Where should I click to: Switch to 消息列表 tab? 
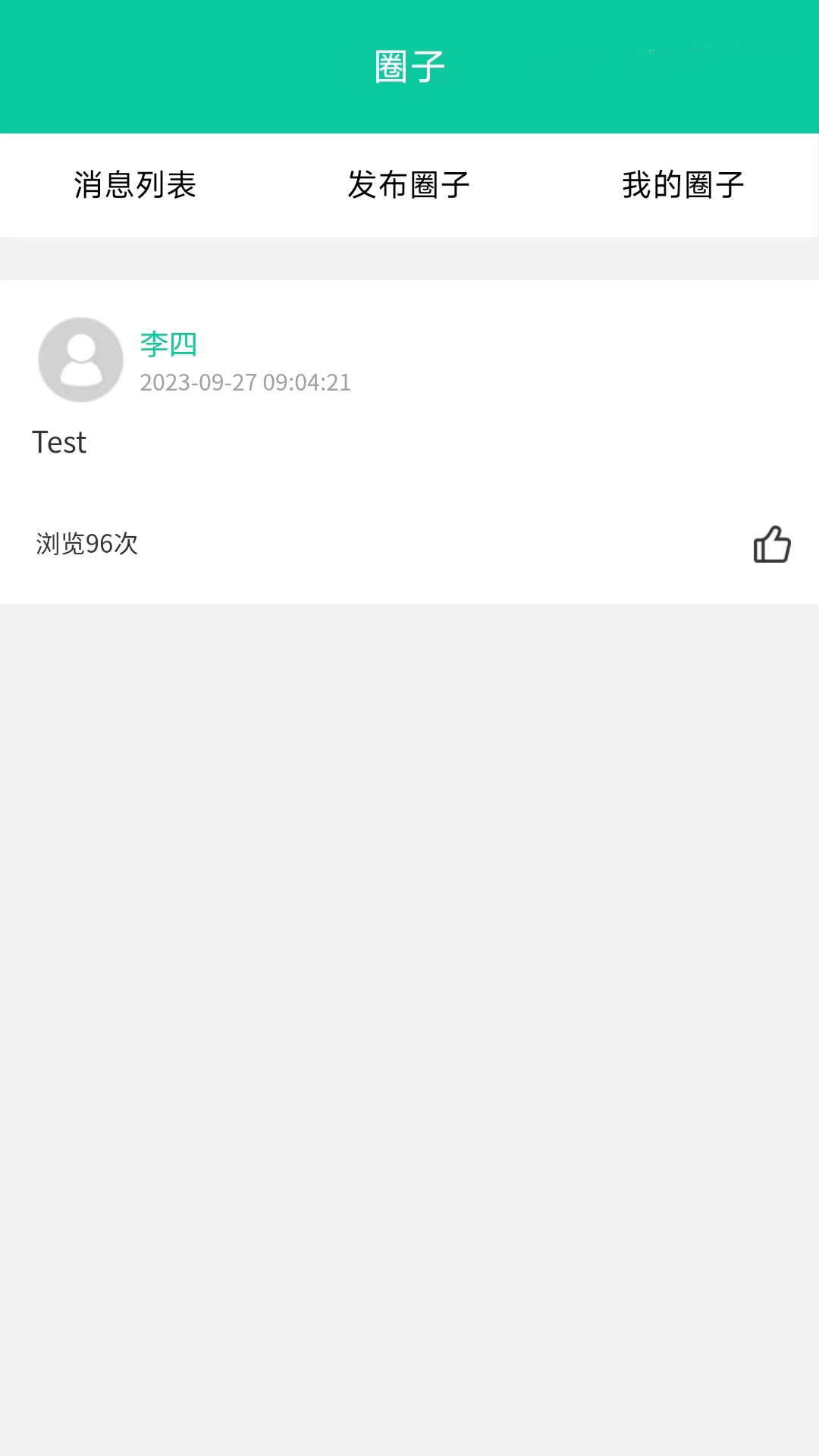(135, 186)
